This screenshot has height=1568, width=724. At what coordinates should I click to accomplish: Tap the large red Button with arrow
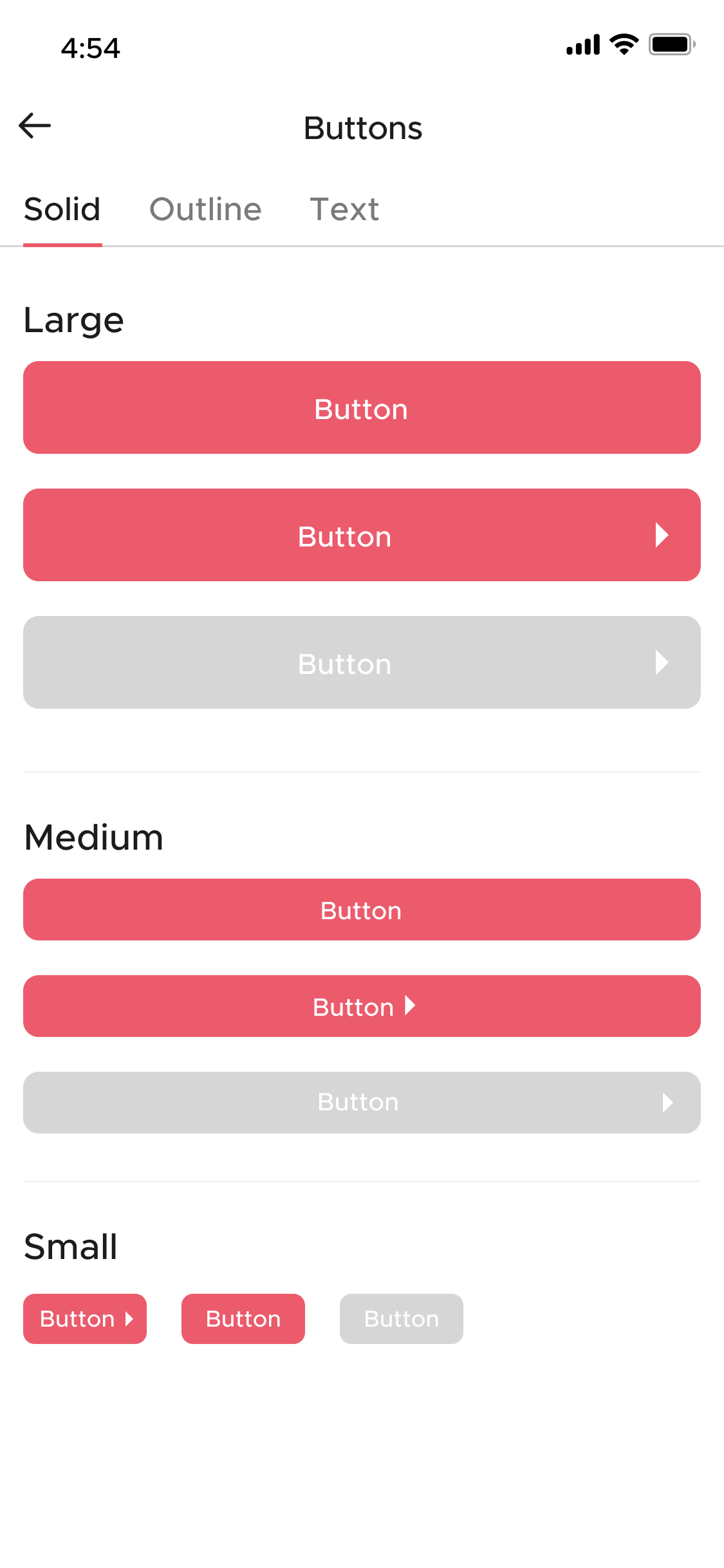point(362,536)
